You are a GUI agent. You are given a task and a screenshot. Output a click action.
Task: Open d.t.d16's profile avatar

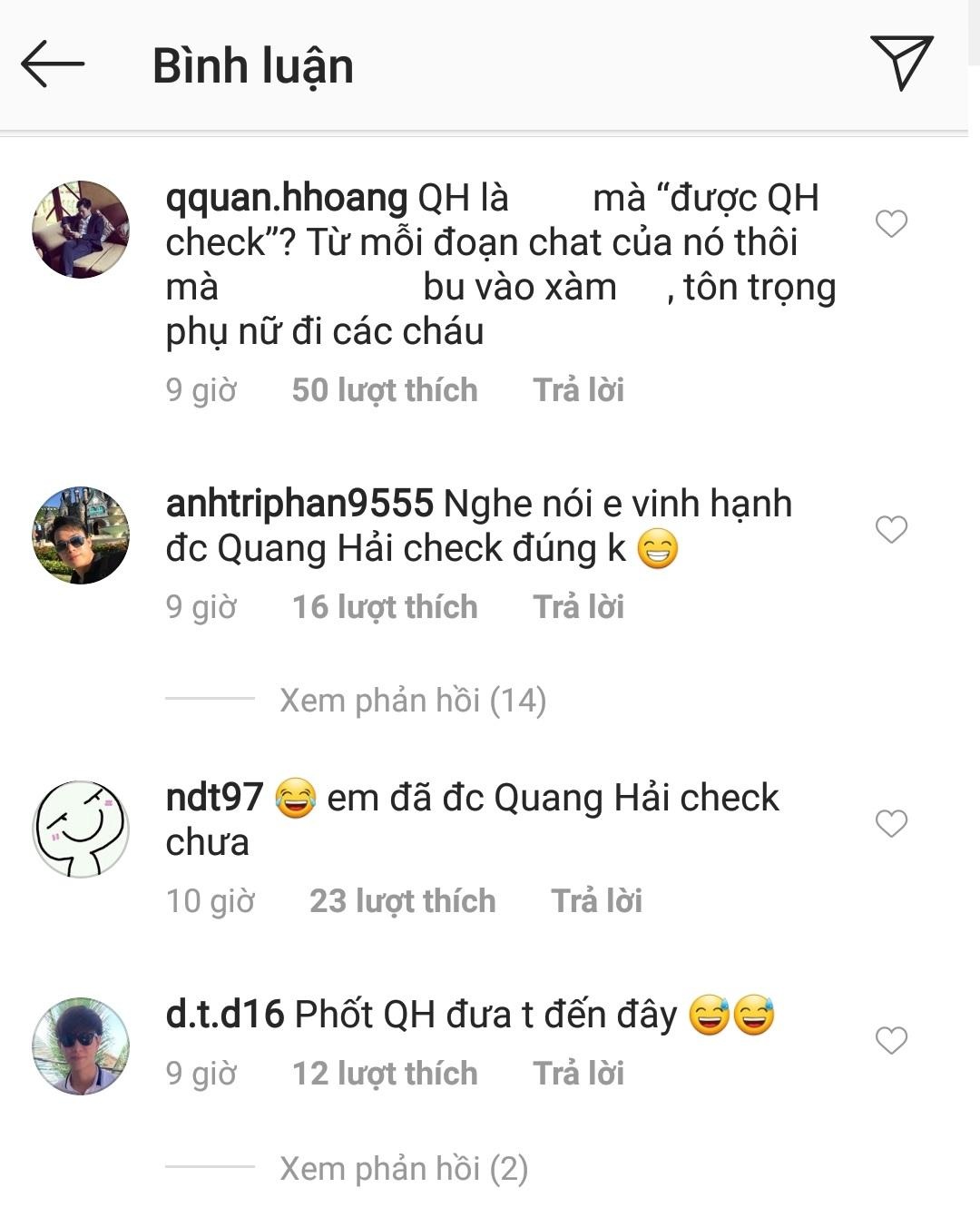(81, 1045)
